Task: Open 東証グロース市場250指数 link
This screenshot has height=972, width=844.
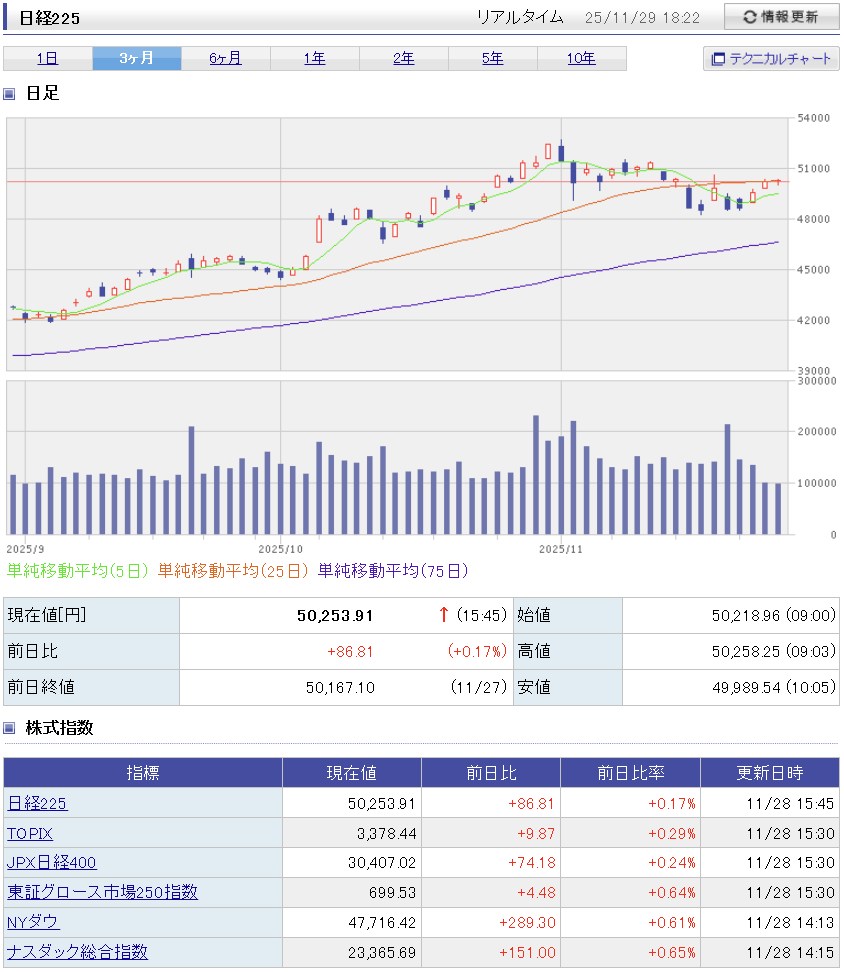Action: 103,892
